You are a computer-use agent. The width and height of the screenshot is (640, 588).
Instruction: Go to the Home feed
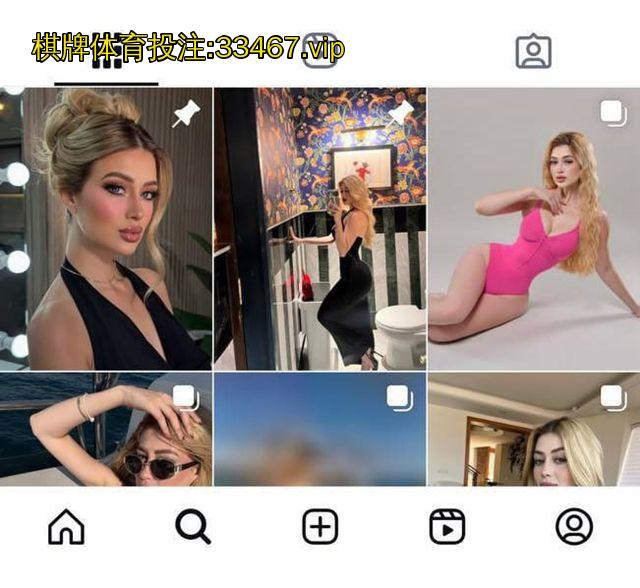tap(66, 527)
